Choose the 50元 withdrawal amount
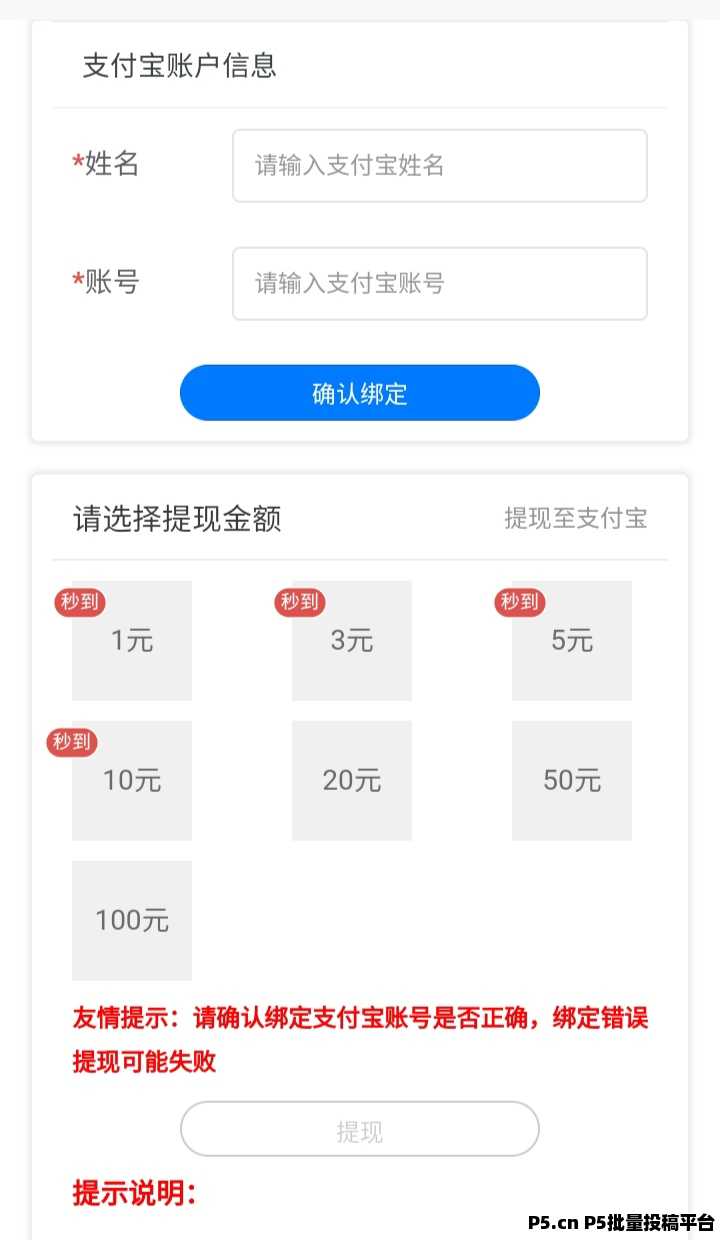Screen dimensions: 720x1240 click(x=572, y=781)
